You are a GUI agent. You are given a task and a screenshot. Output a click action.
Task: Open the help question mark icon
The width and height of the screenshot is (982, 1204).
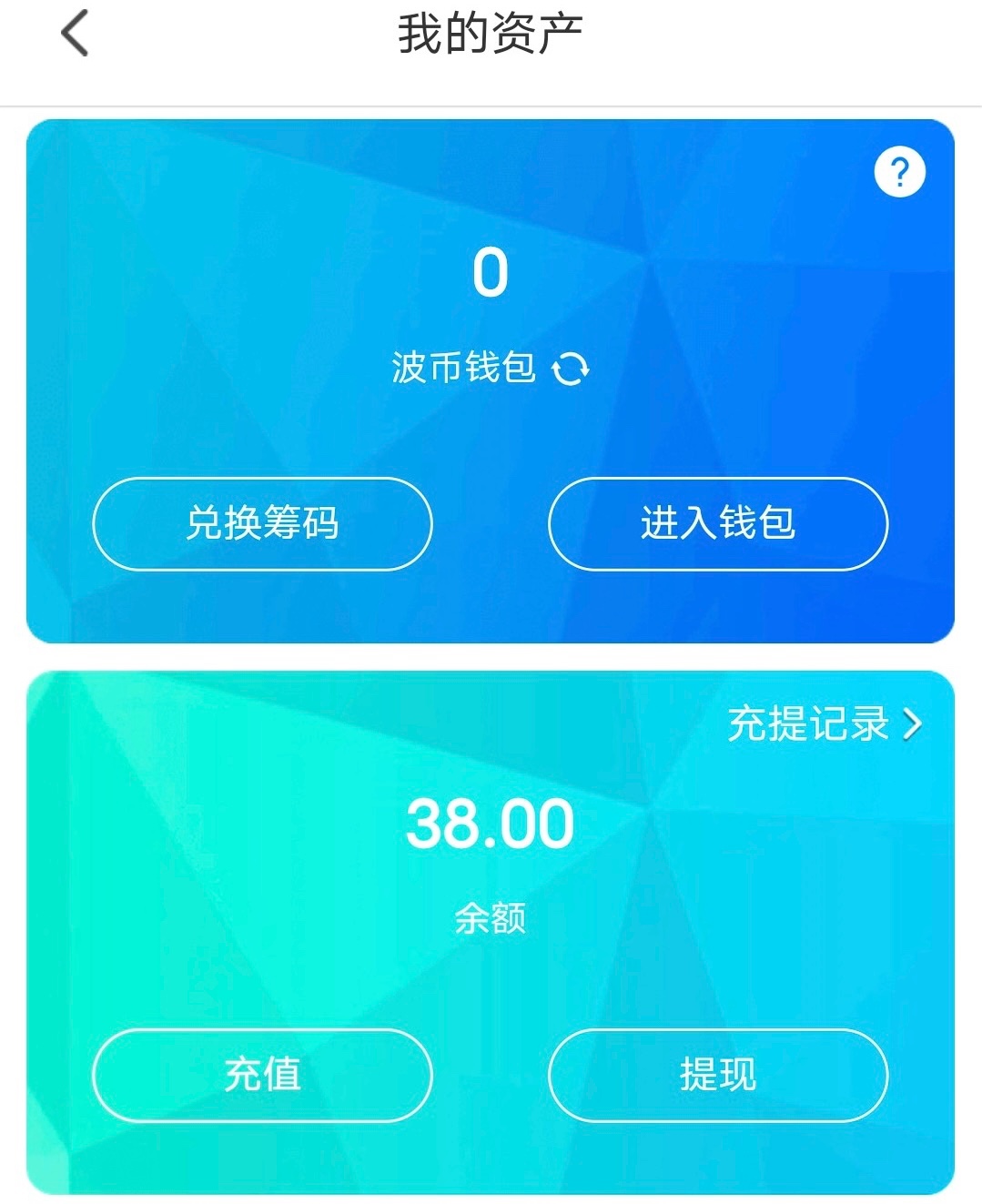899,172
